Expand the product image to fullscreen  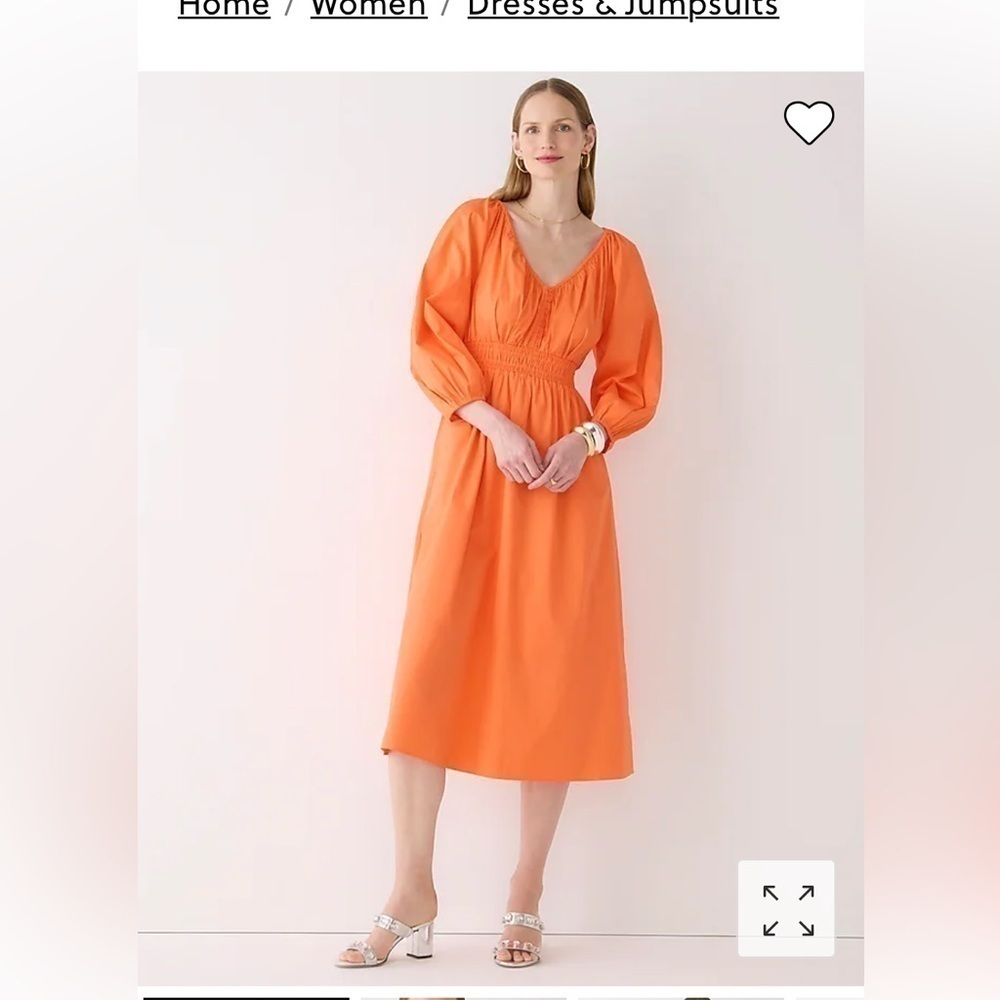(787, 908)
